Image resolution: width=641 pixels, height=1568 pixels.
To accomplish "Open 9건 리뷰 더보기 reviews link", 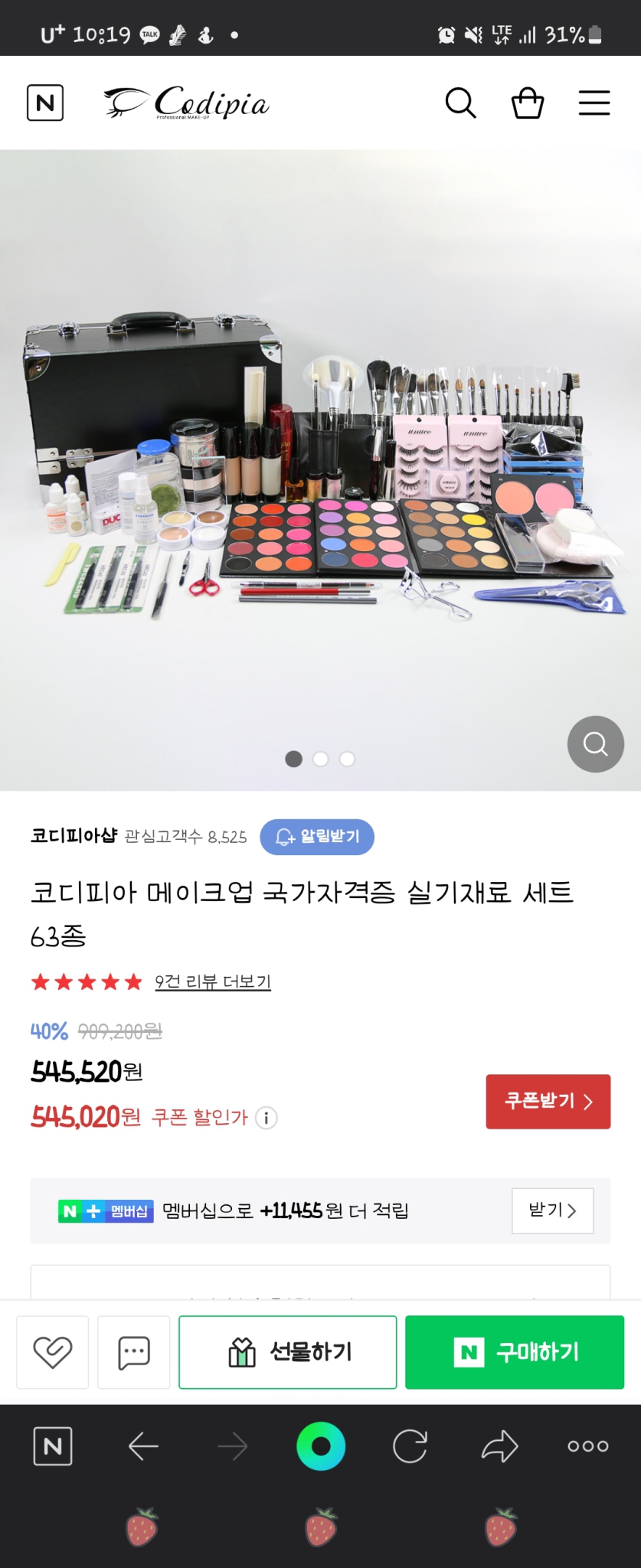I will coord(212,981).
